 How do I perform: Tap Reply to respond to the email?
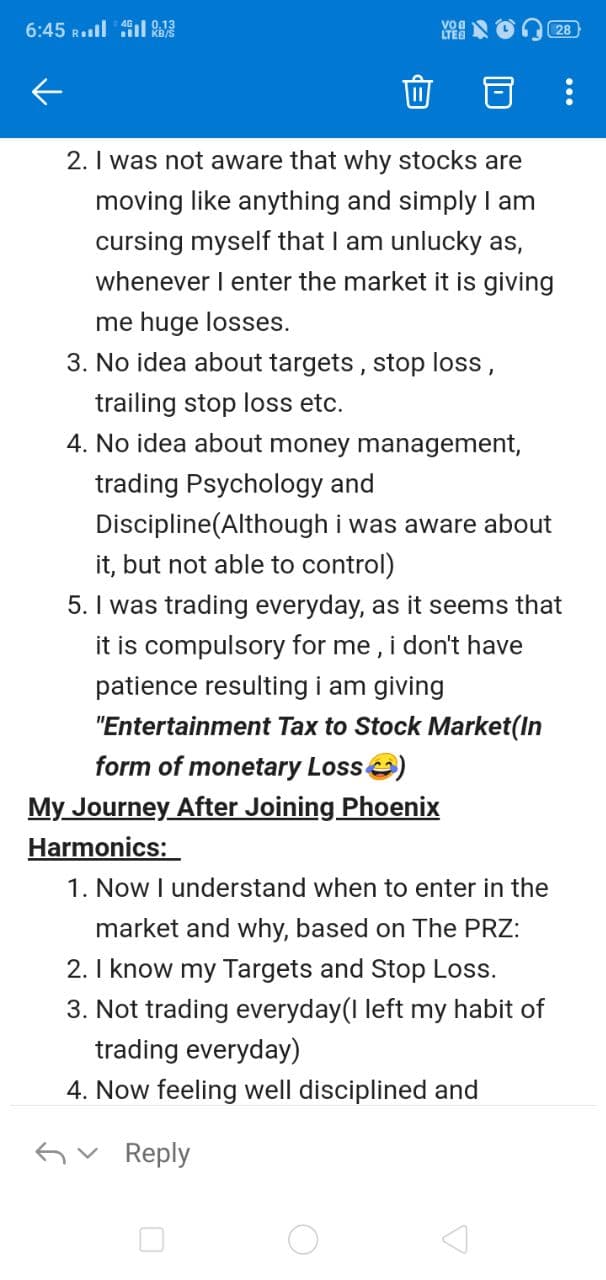coord(157,1153)
